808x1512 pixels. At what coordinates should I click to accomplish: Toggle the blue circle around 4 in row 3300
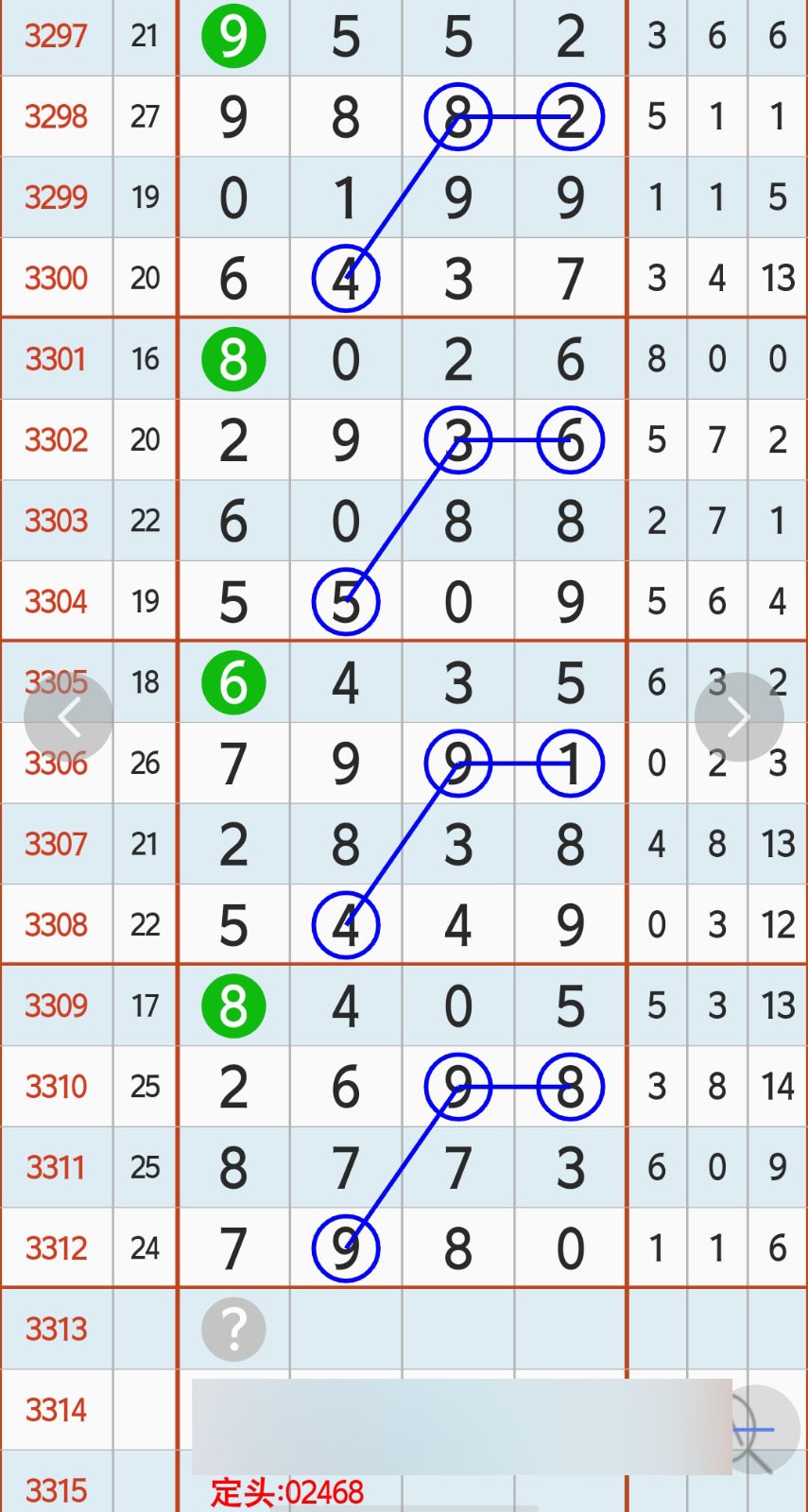(x=346, y=277)
